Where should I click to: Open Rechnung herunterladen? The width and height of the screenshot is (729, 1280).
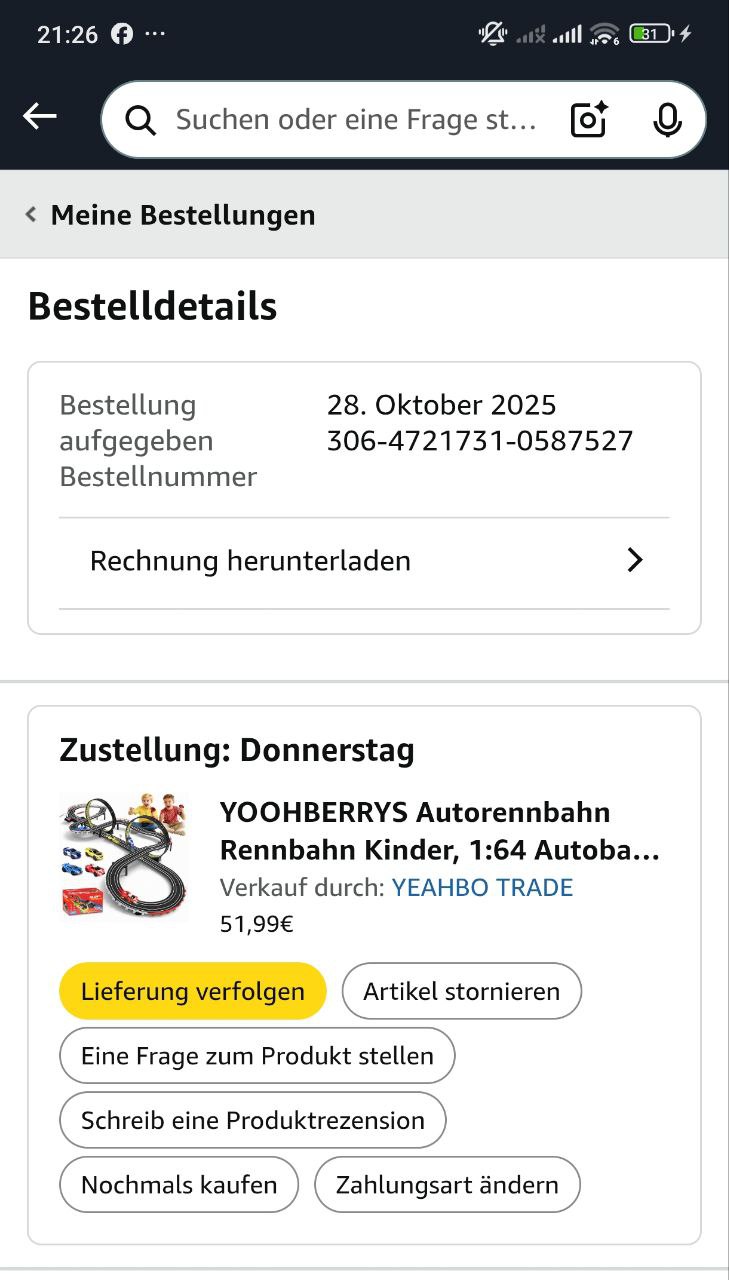pos(364,561)
